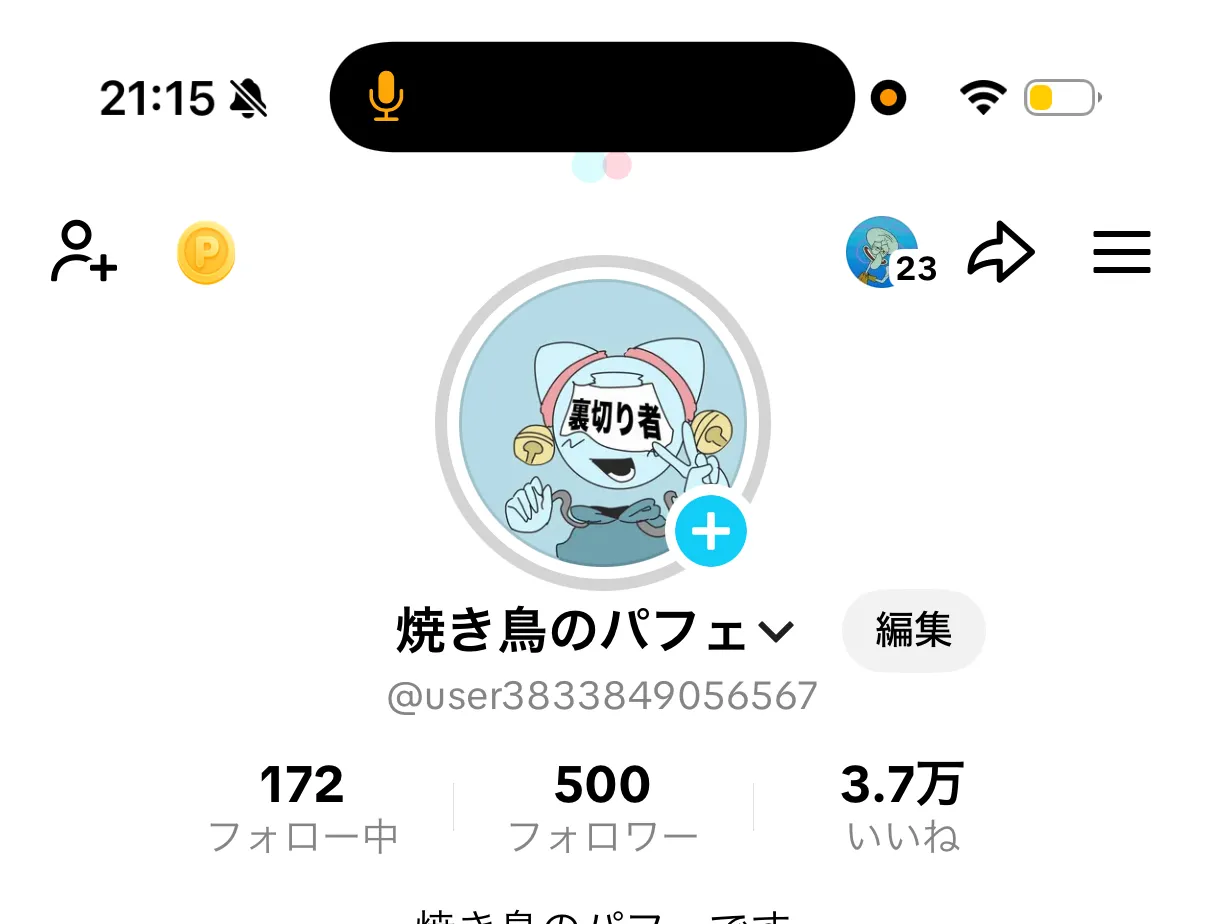The width and height of the screenshot is (1206, 924).
Task: Share this profile via arrow icon
Action: point(1000,253)
